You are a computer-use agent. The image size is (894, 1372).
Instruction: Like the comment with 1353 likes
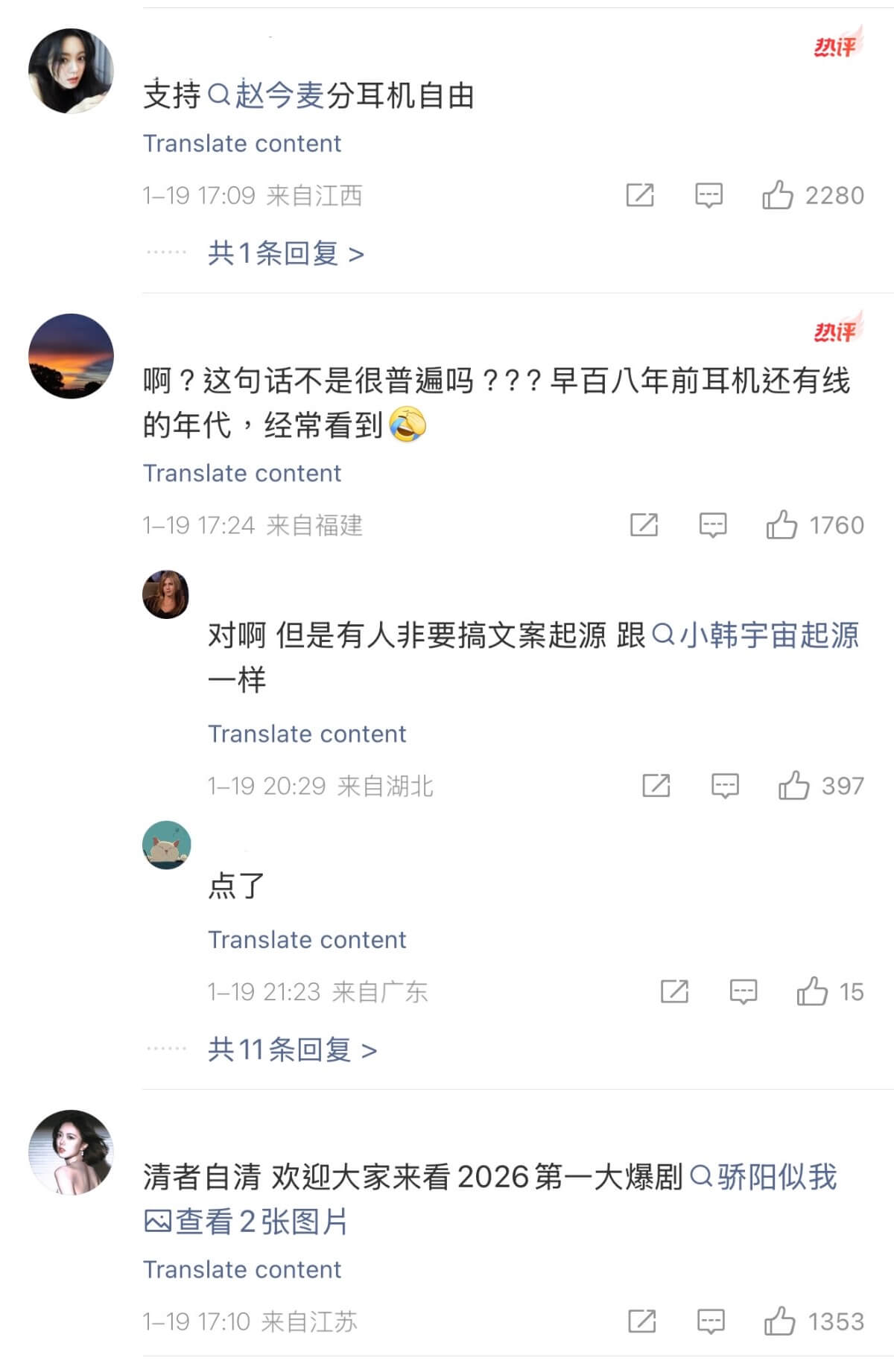(779, 1321)
